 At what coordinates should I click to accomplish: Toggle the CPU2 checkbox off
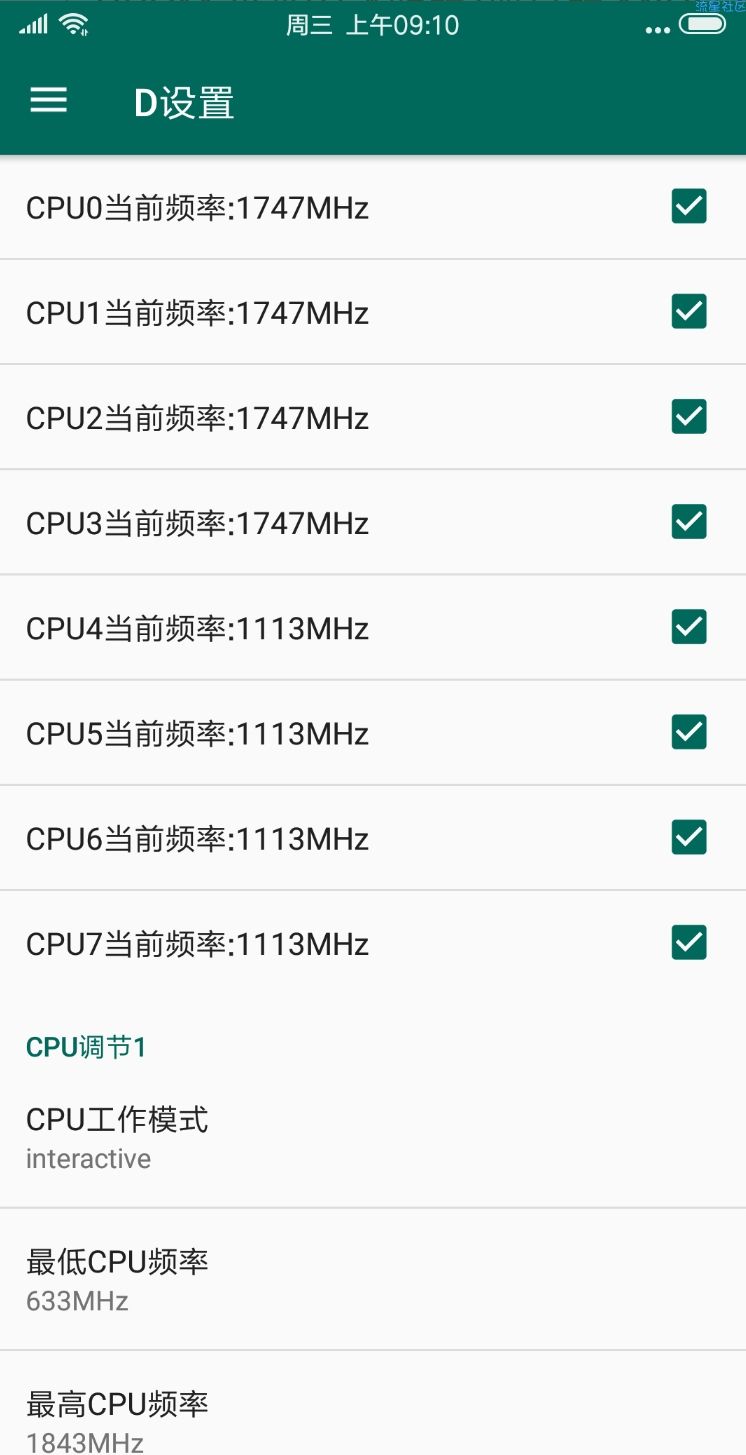pyautogui.click(x=689, y=416)
